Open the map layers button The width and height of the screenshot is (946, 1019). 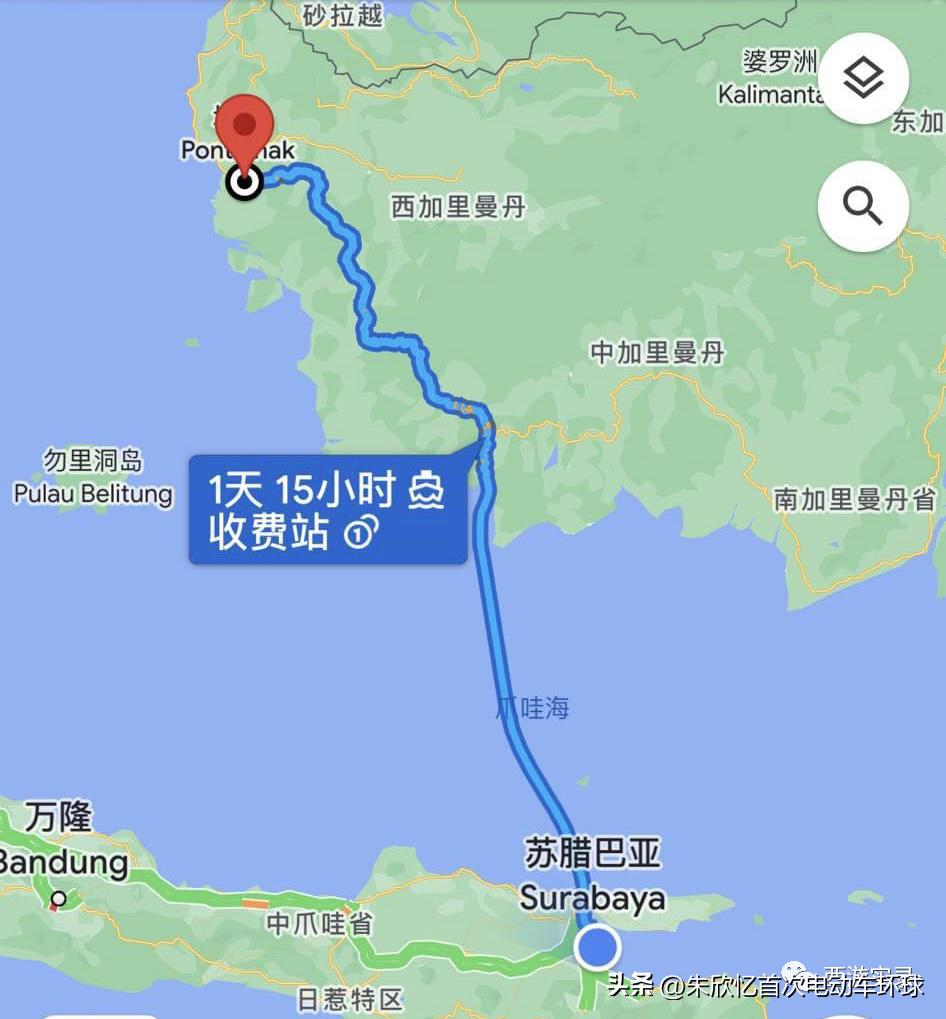[863, 79]
